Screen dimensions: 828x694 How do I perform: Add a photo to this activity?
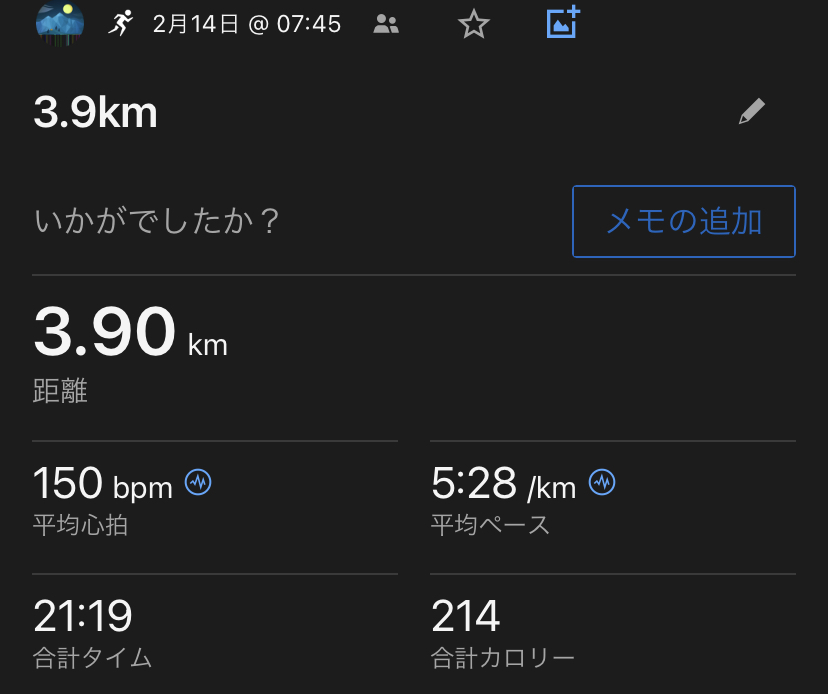point(564,23)
